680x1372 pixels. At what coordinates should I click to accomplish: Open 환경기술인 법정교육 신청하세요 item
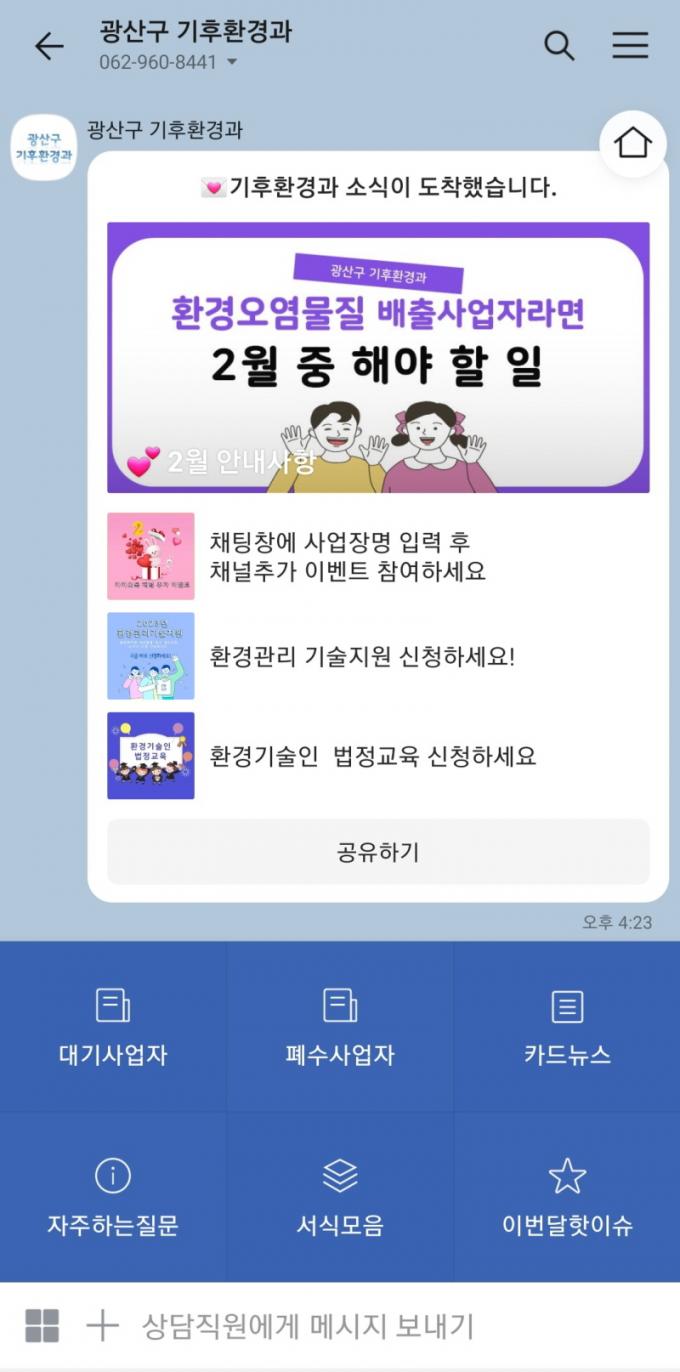point(378,755)
